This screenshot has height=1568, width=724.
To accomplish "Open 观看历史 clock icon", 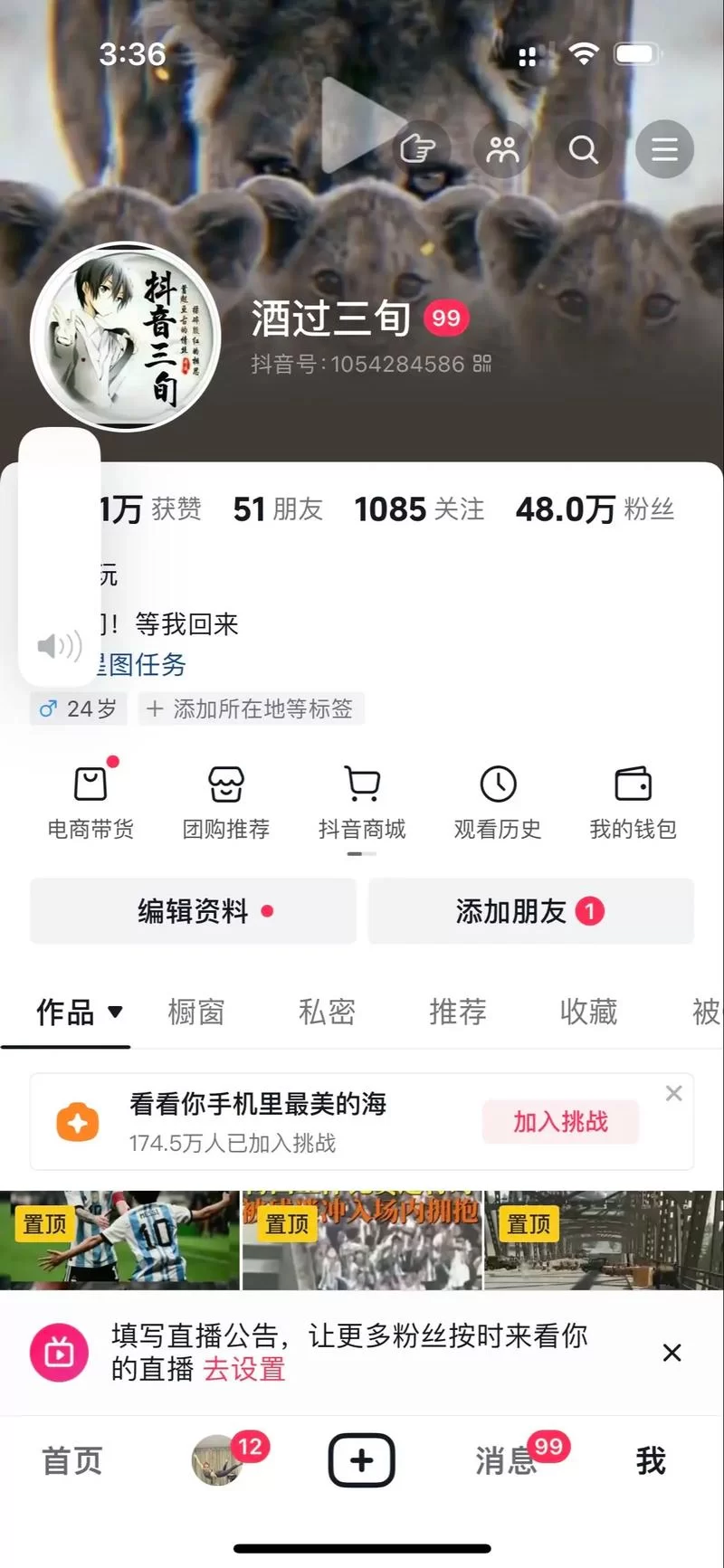I will 497,785.
